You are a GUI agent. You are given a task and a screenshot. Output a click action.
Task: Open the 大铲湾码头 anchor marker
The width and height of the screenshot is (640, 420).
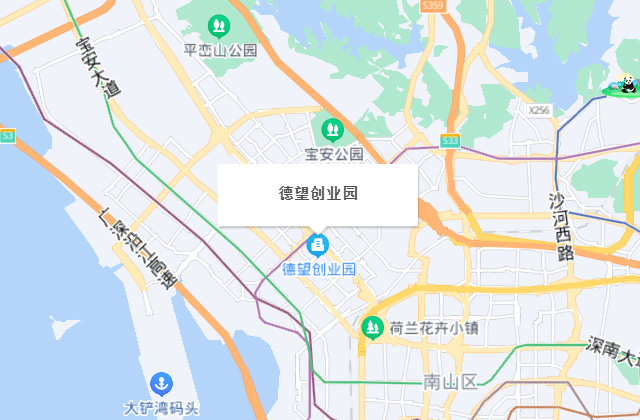pyautogui.click(x=159, y=384)
